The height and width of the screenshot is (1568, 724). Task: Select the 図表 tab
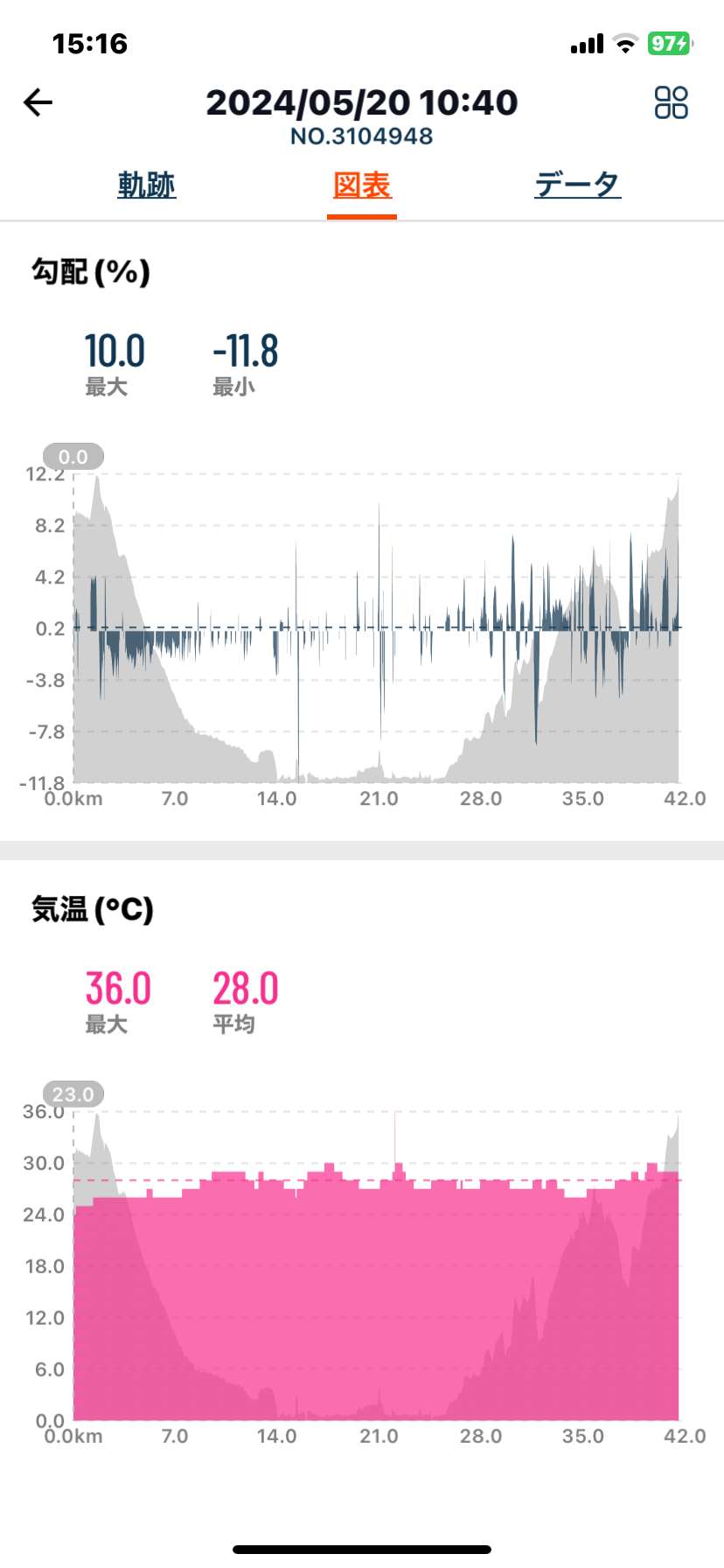(362, 185)
